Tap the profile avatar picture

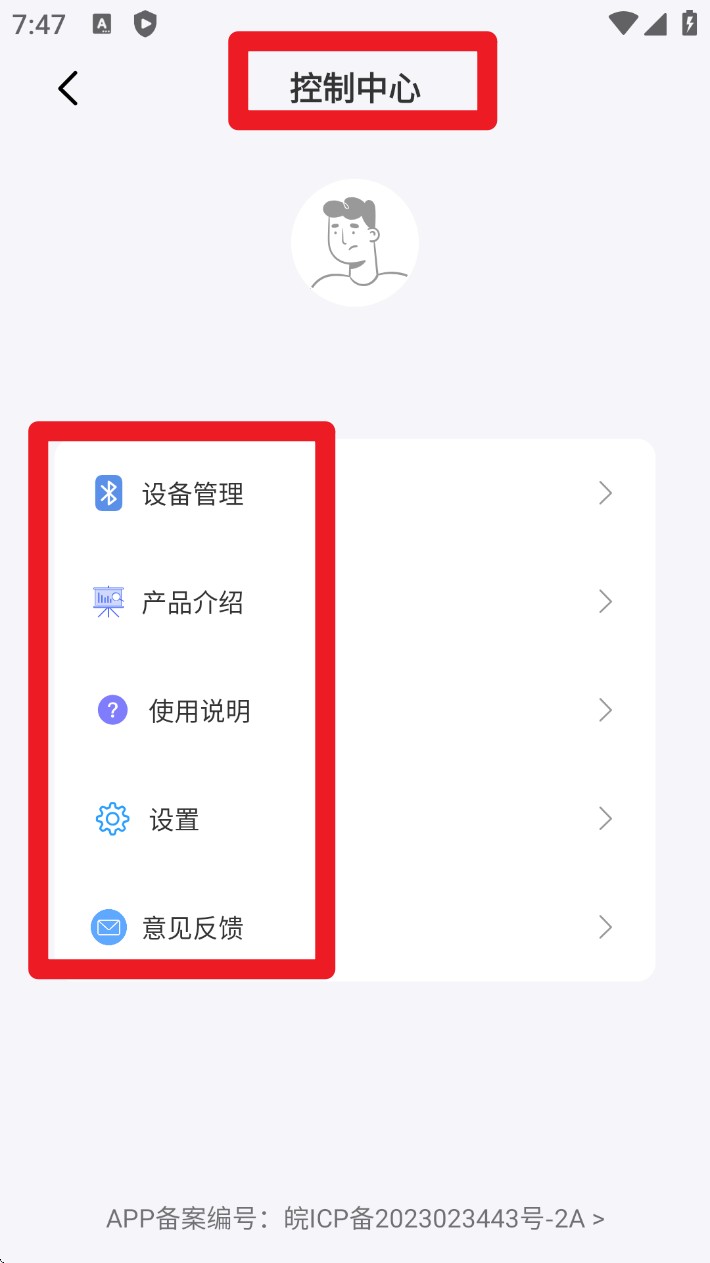tap(355, 243)
